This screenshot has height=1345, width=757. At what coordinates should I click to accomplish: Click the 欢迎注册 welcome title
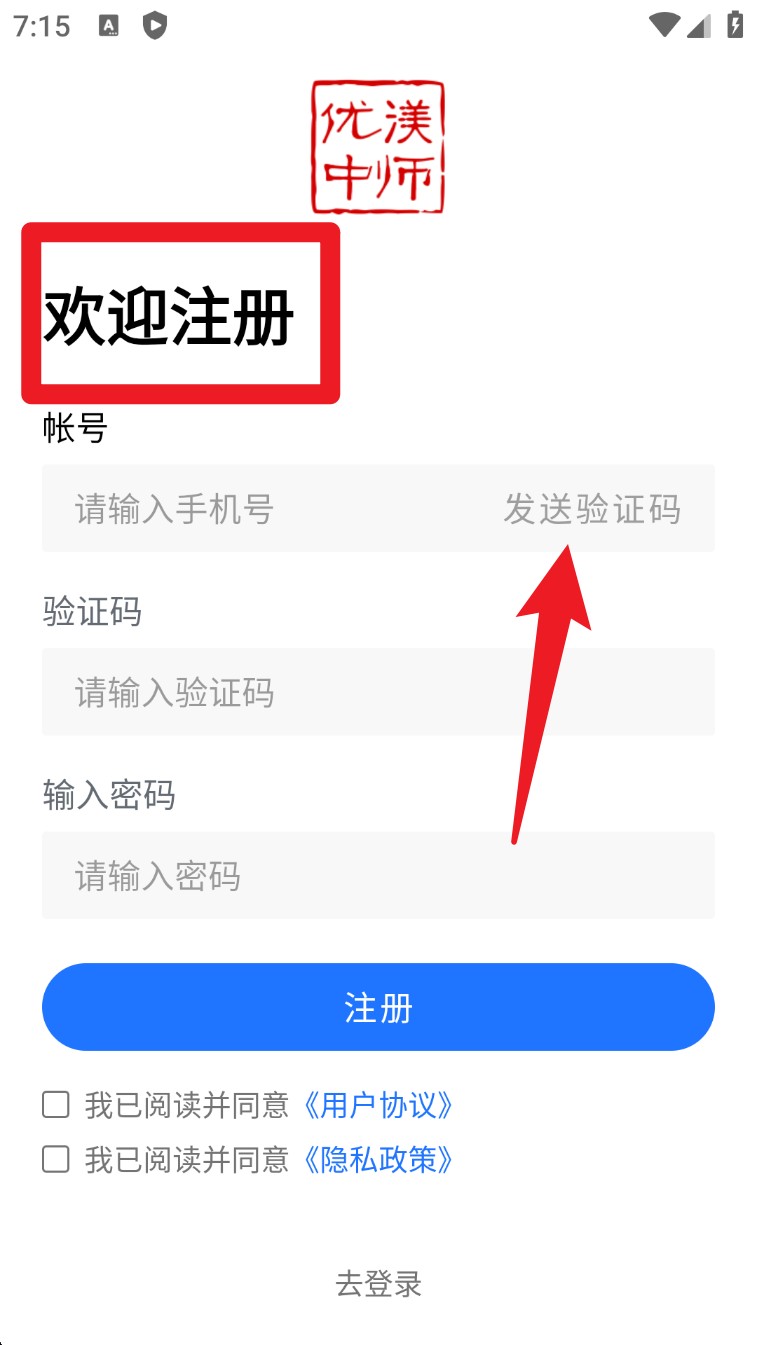click(170, 315)
